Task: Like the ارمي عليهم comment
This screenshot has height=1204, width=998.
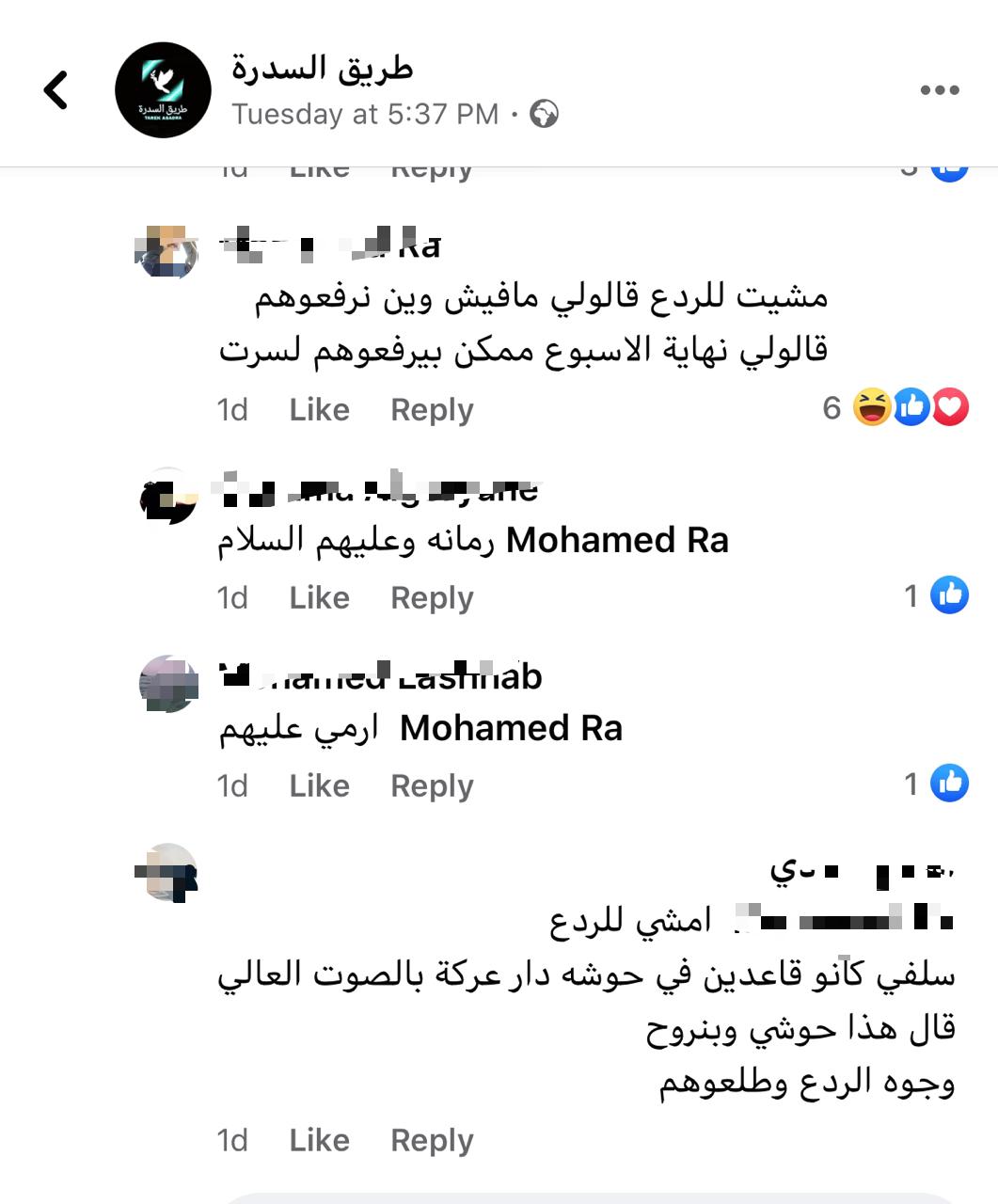Action: [319, 786]
